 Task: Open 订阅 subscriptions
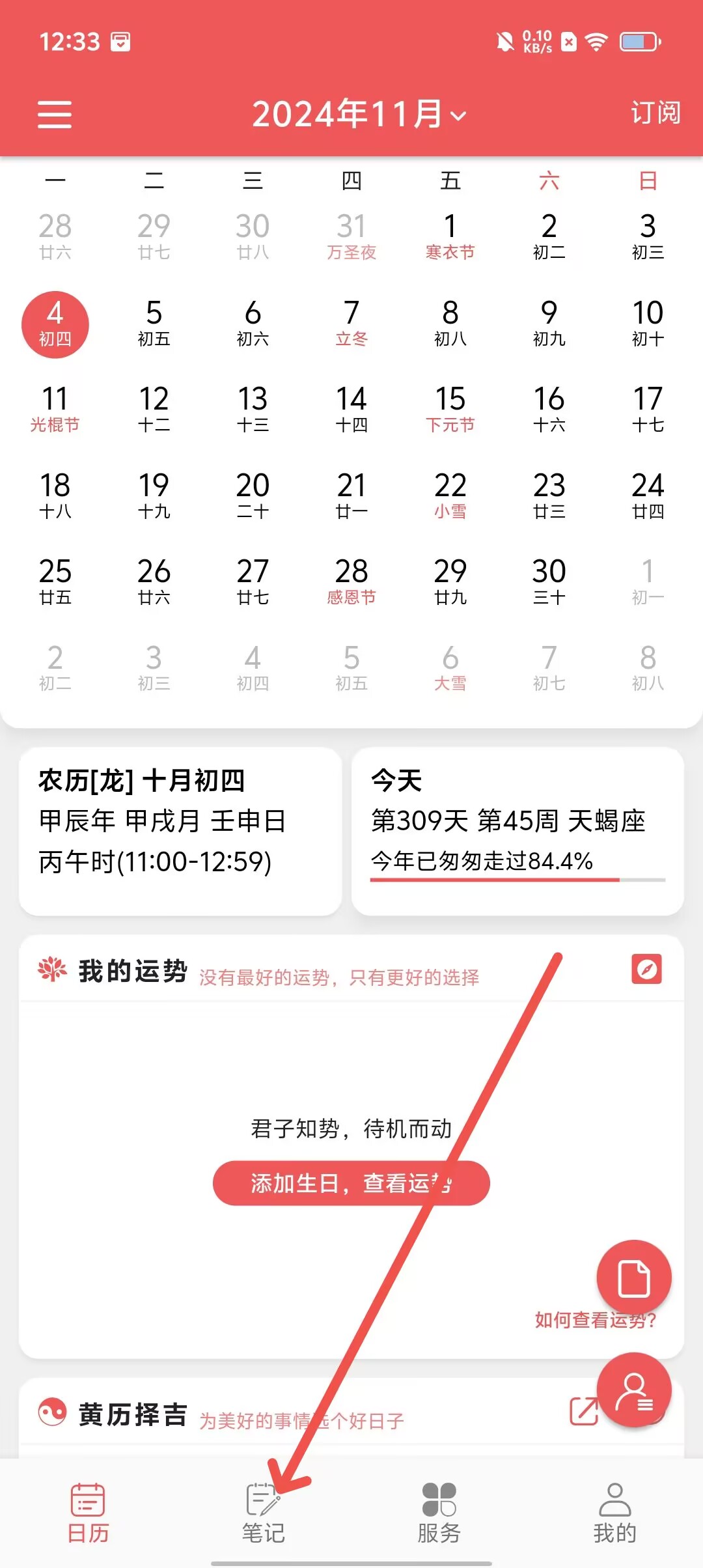[655, 113]
